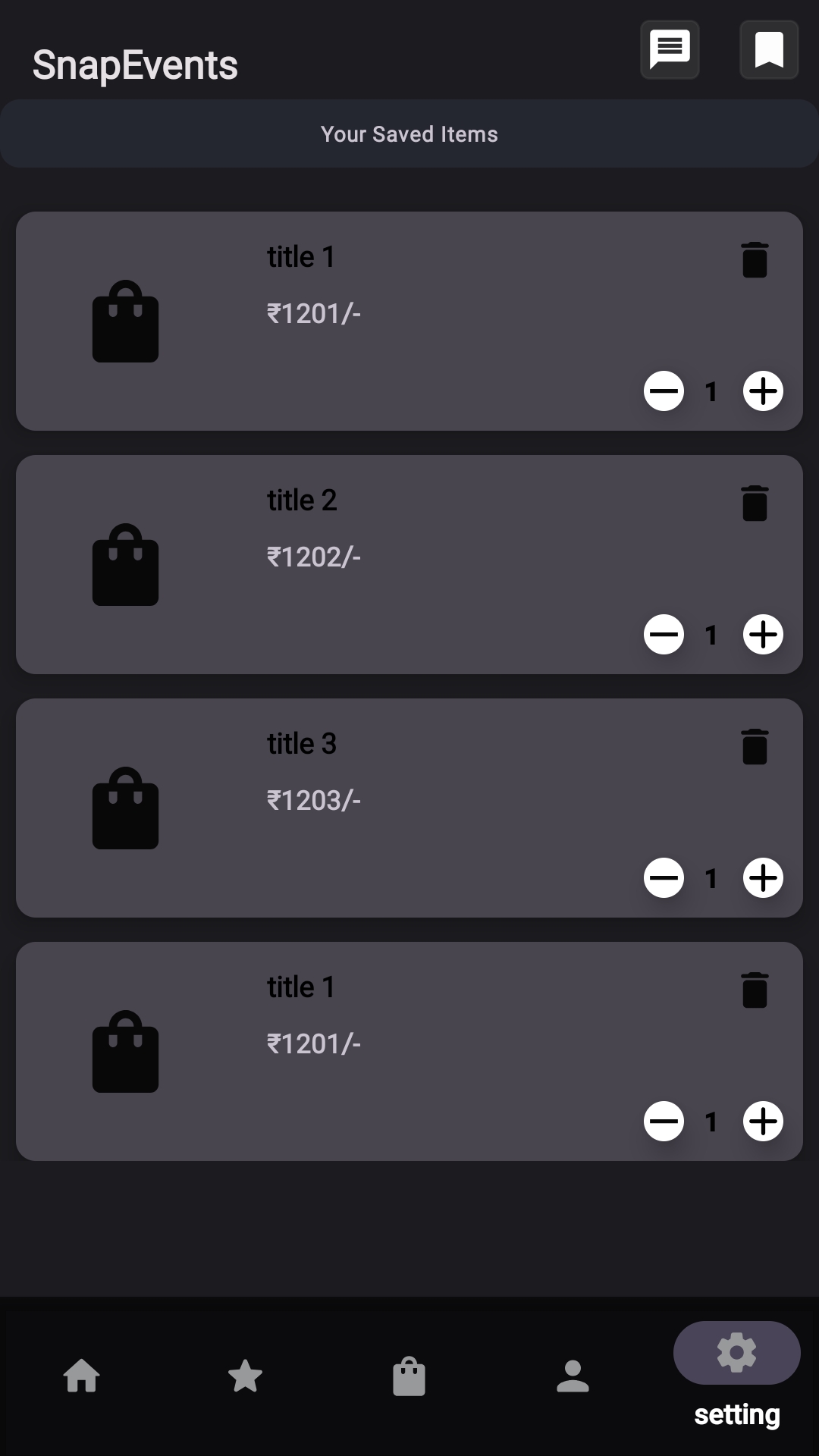Image resolution: width=819 pixels, height=1456 pixels.
Task: Increase quantity of title 1
Action: tap(763, 391)
